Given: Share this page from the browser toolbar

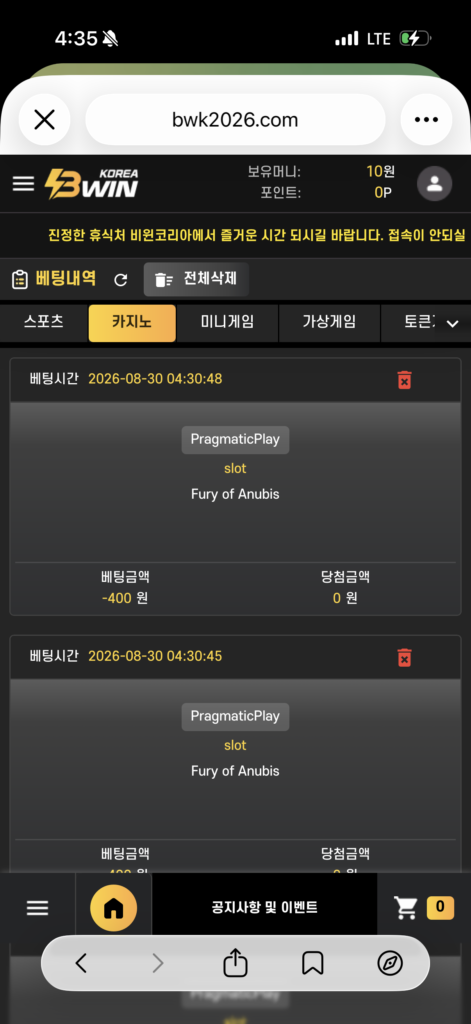Looking at the screenshot, I should click(x=235, y=963).
